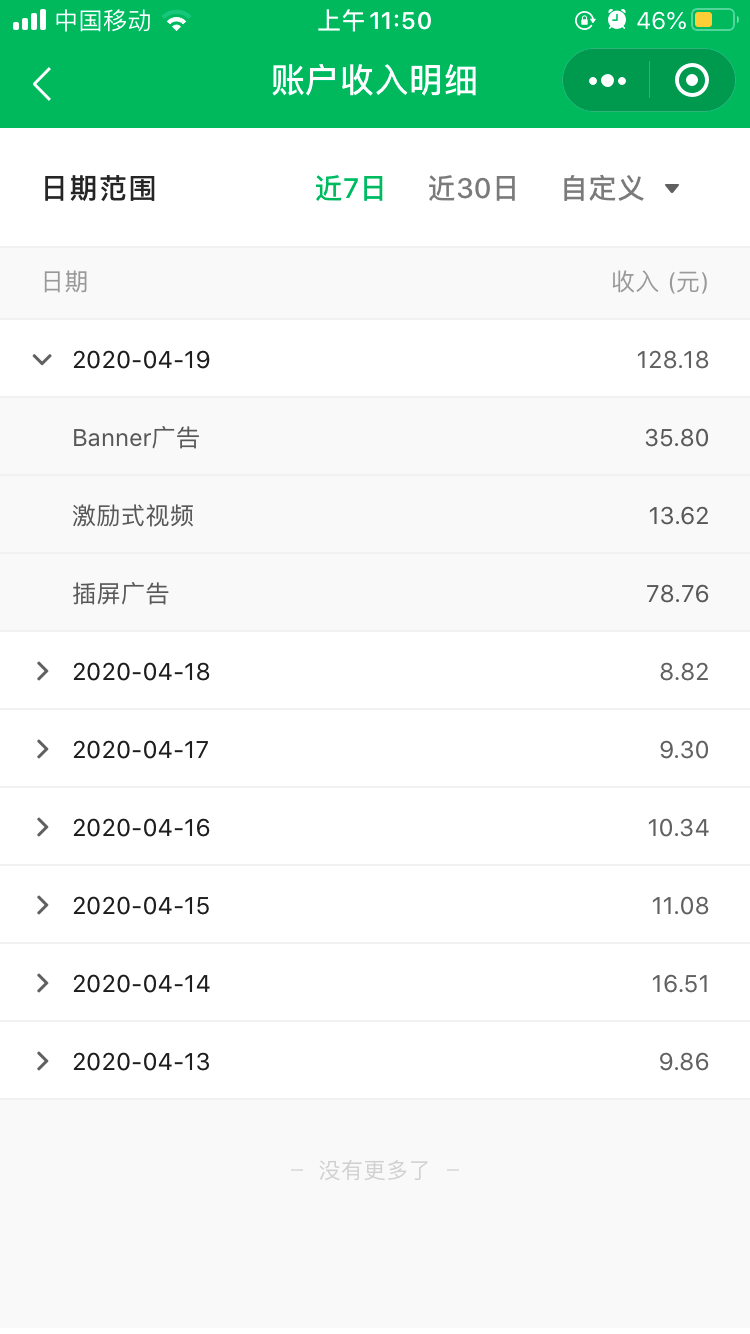Expand the 2020-04-13 income details
Image resolution: width=750 pixels, height=1334 pixels.
(x=375, y=1061)
